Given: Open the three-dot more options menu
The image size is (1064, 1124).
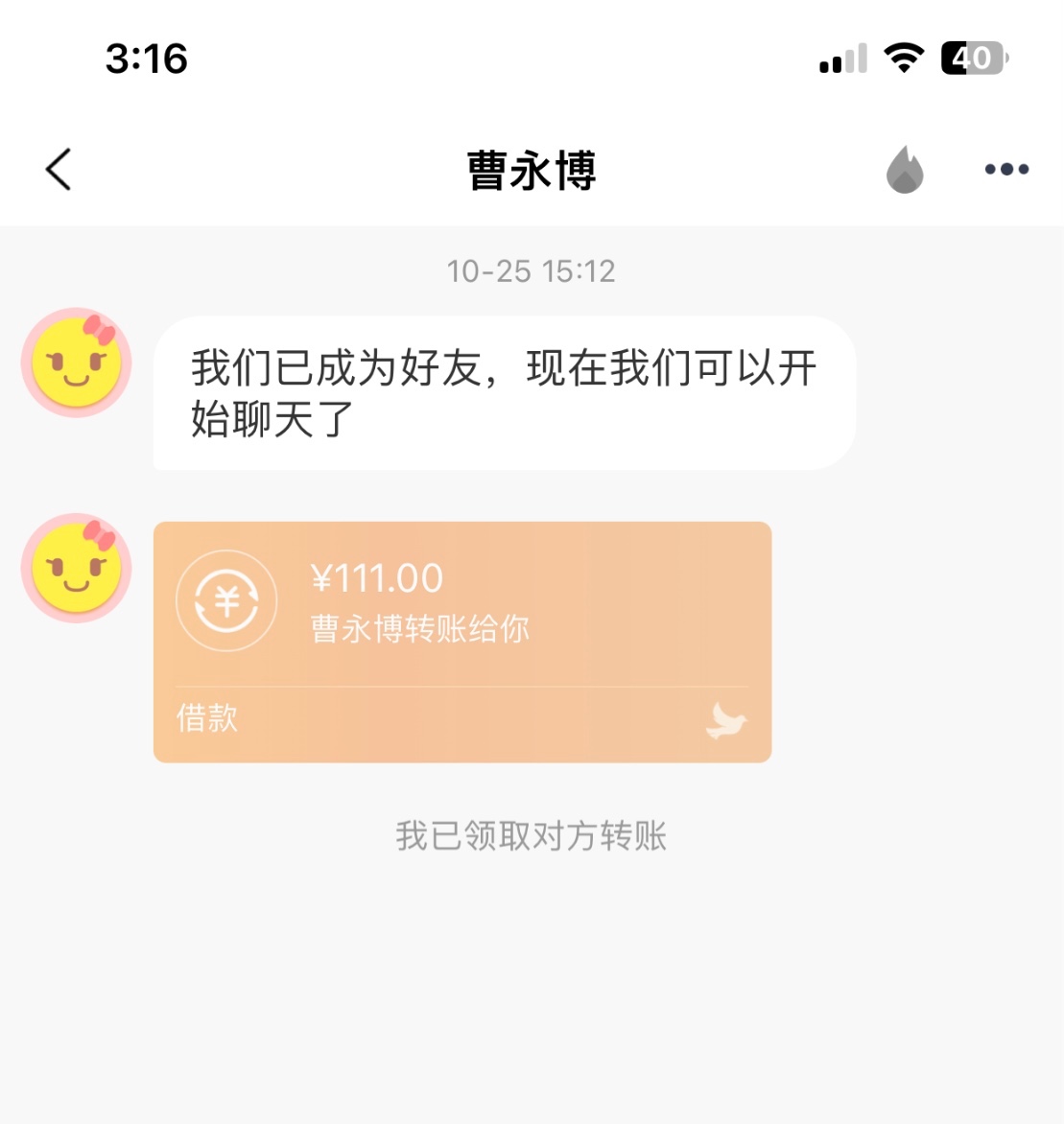Looking at the screenshot, I should (1006, 170).
